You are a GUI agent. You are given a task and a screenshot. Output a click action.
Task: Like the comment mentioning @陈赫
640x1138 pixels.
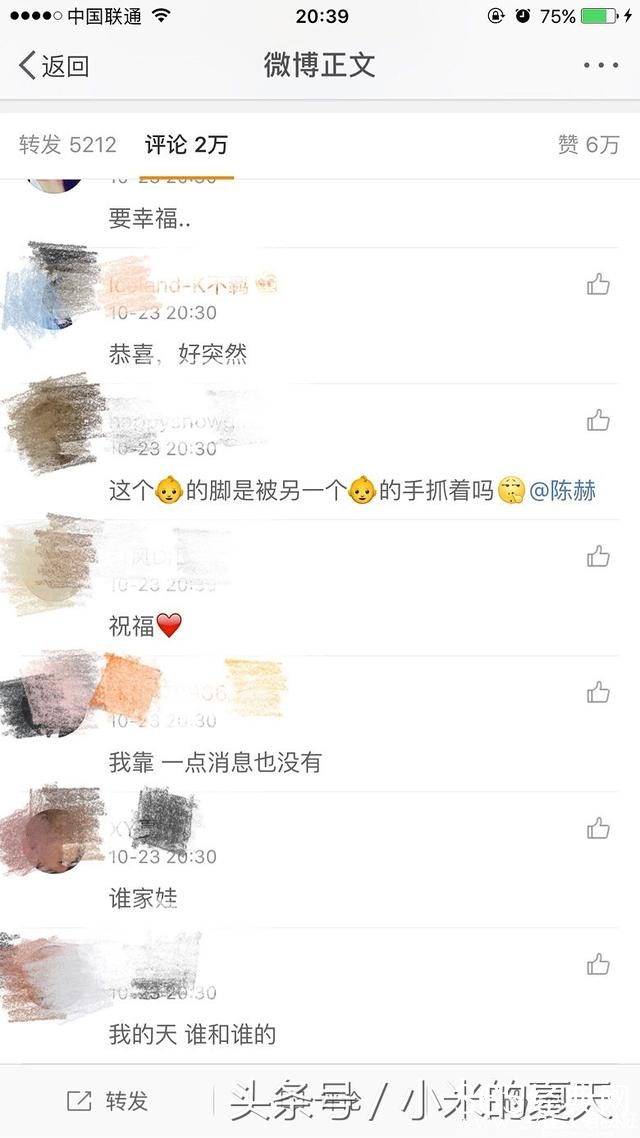(x=598, y=420)
